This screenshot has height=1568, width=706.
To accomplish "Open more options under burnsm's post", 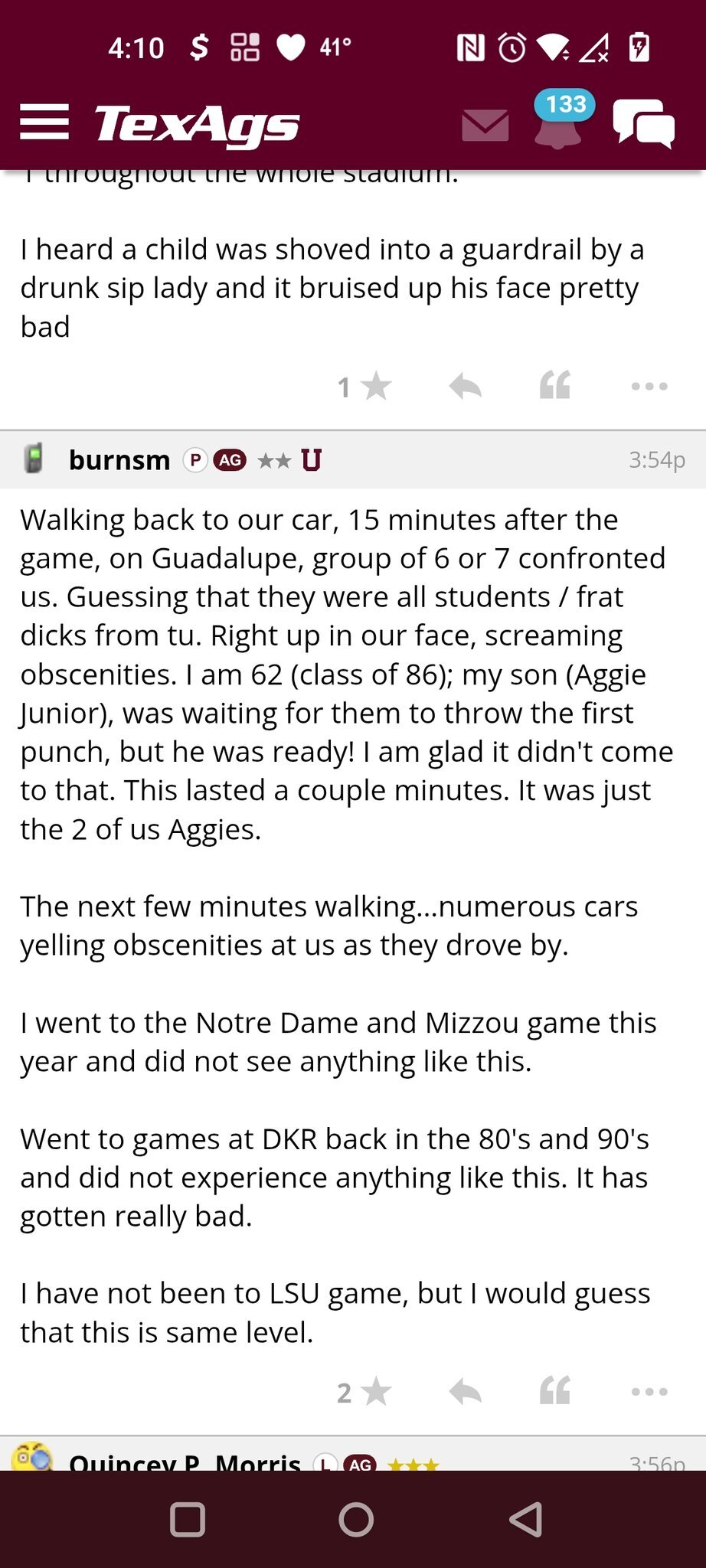I will pyautogui.click(x=649, y=1392).
